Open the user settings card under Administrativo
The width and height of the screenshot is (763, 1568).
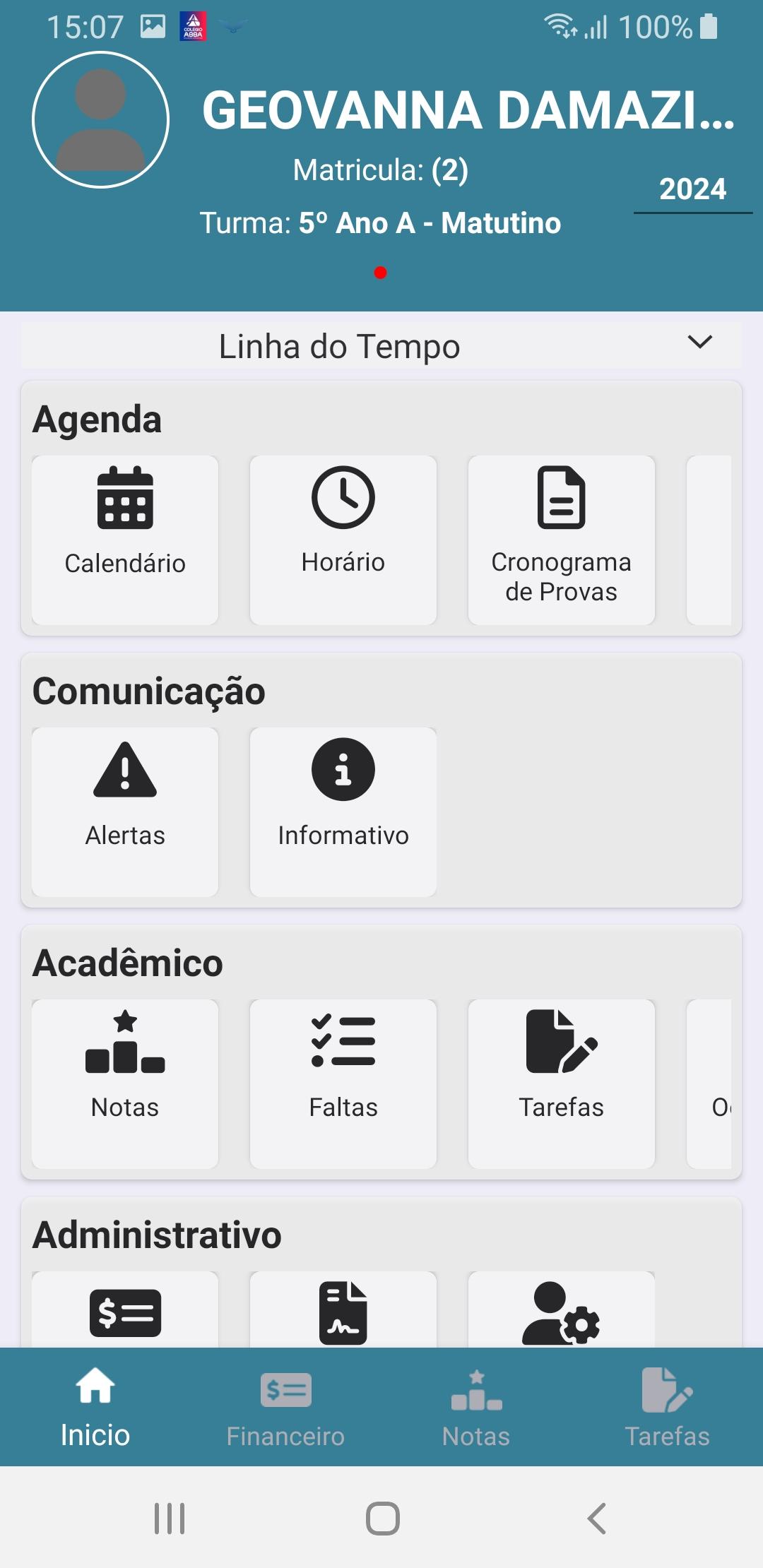pos(562,1310)
